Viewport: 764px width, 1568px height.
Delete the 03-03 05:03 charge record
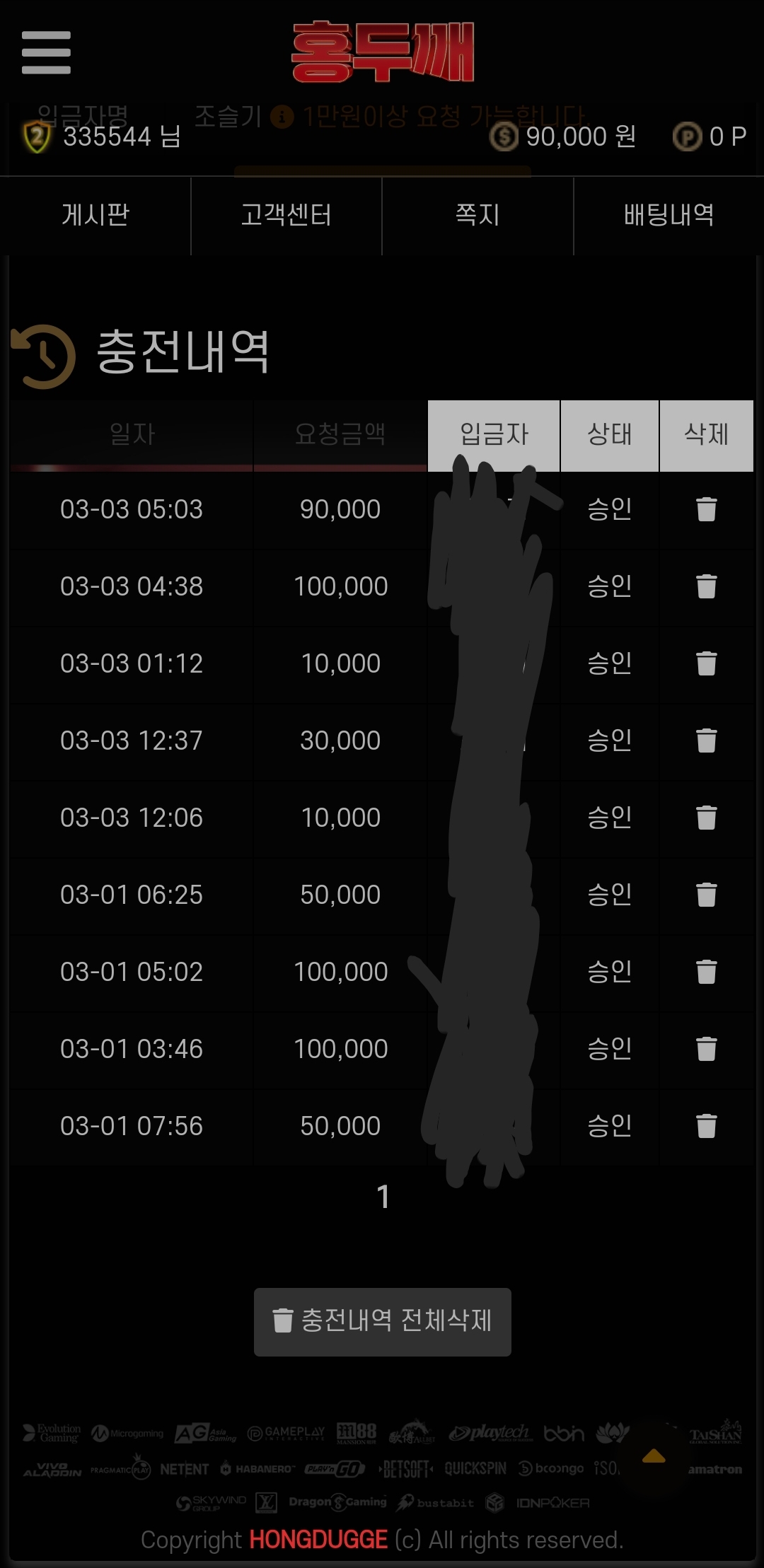(x=706, y=509)
